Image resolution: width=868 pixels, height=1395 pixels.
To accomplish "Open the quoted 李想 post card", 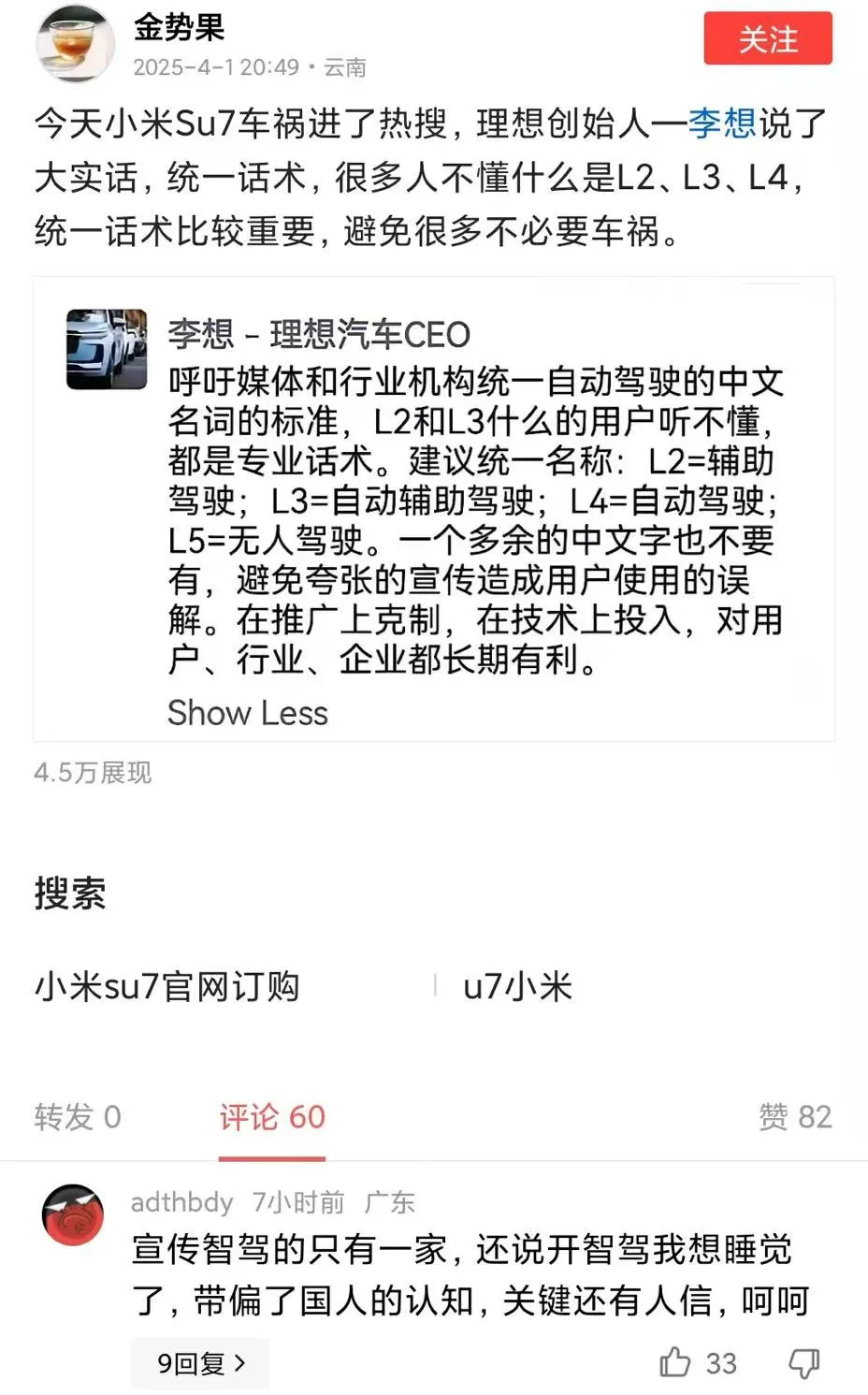I will 434,510.
